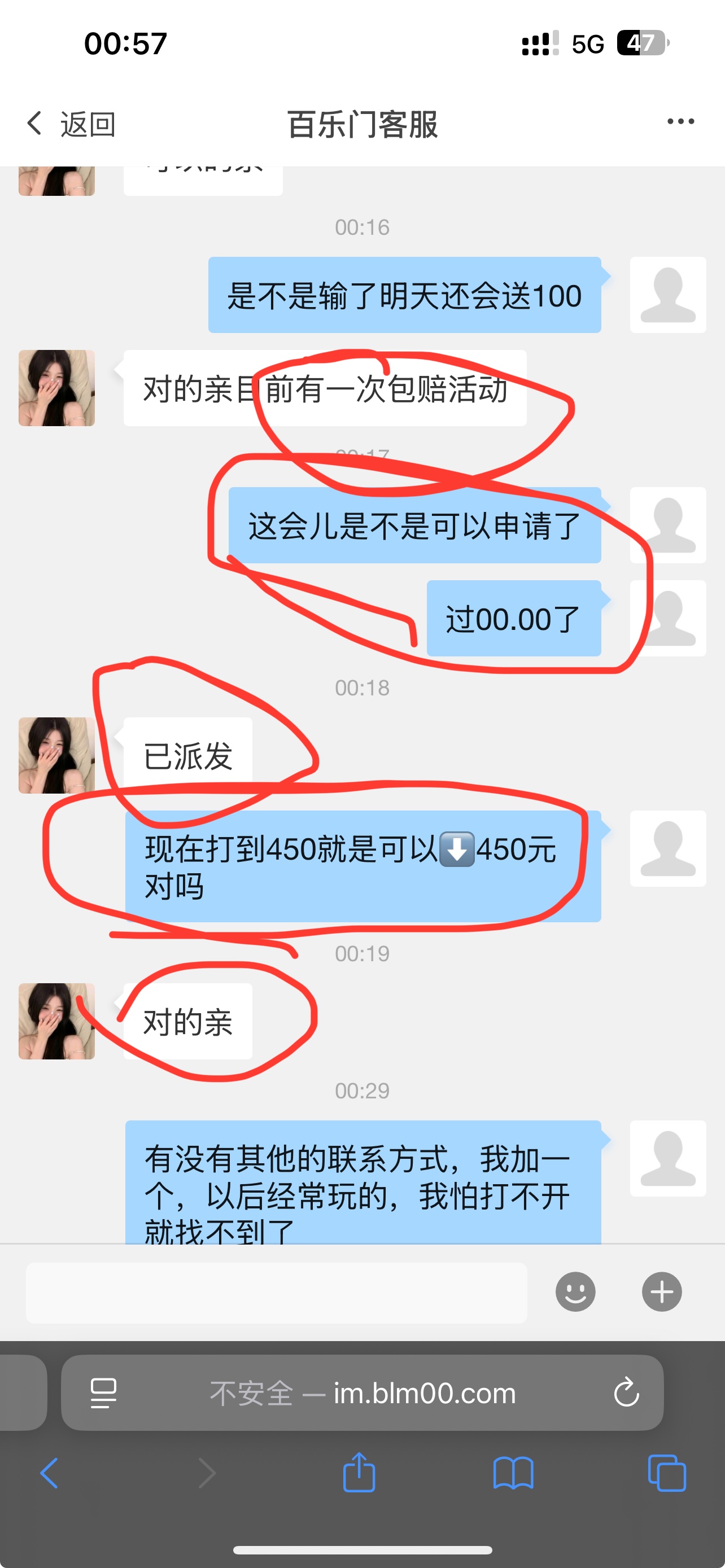Tap your avatar beside 过00.00了 message

tap(668, 619)
